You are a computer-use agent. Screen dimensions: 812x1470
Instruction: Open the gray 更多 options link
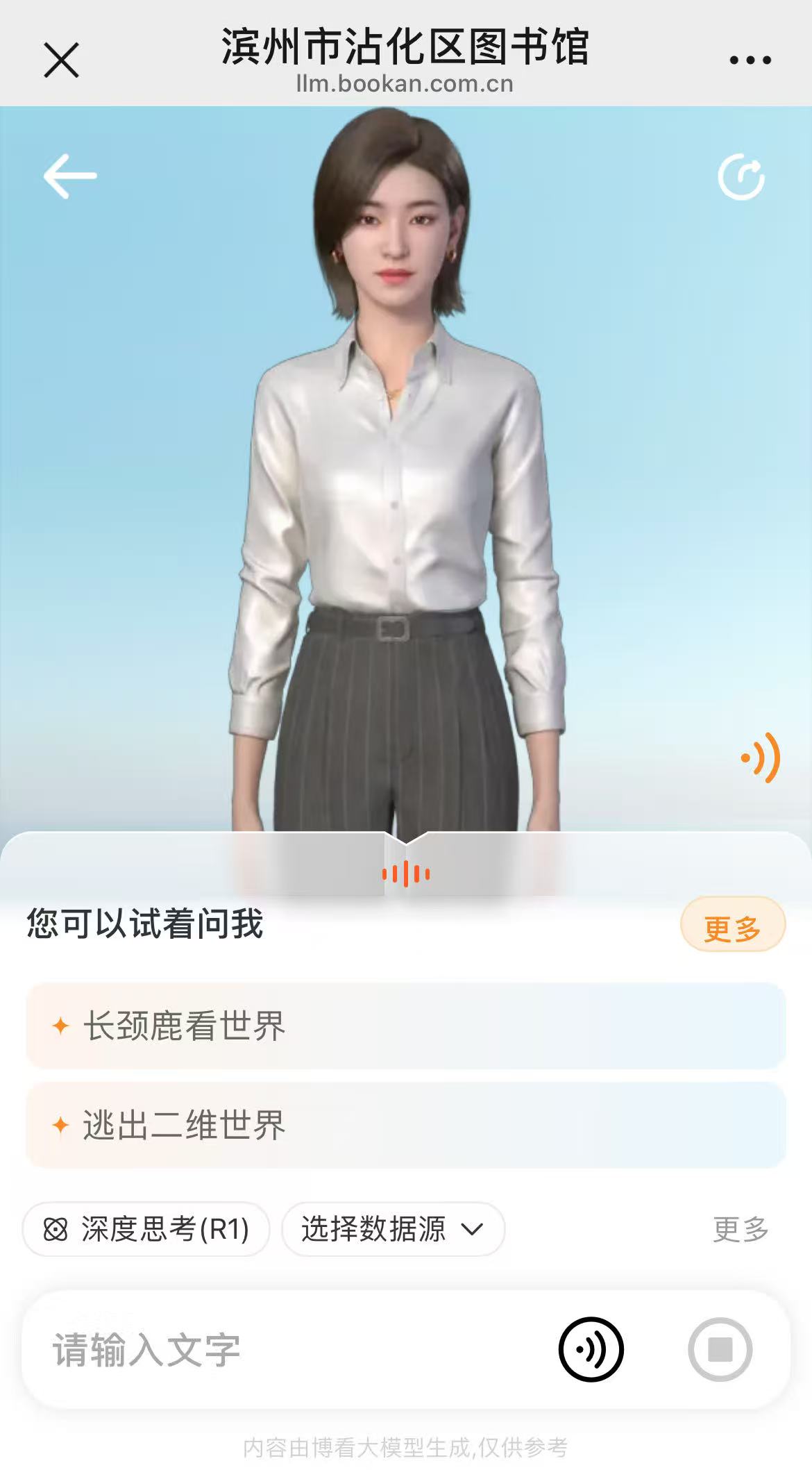coord(741,1230)
